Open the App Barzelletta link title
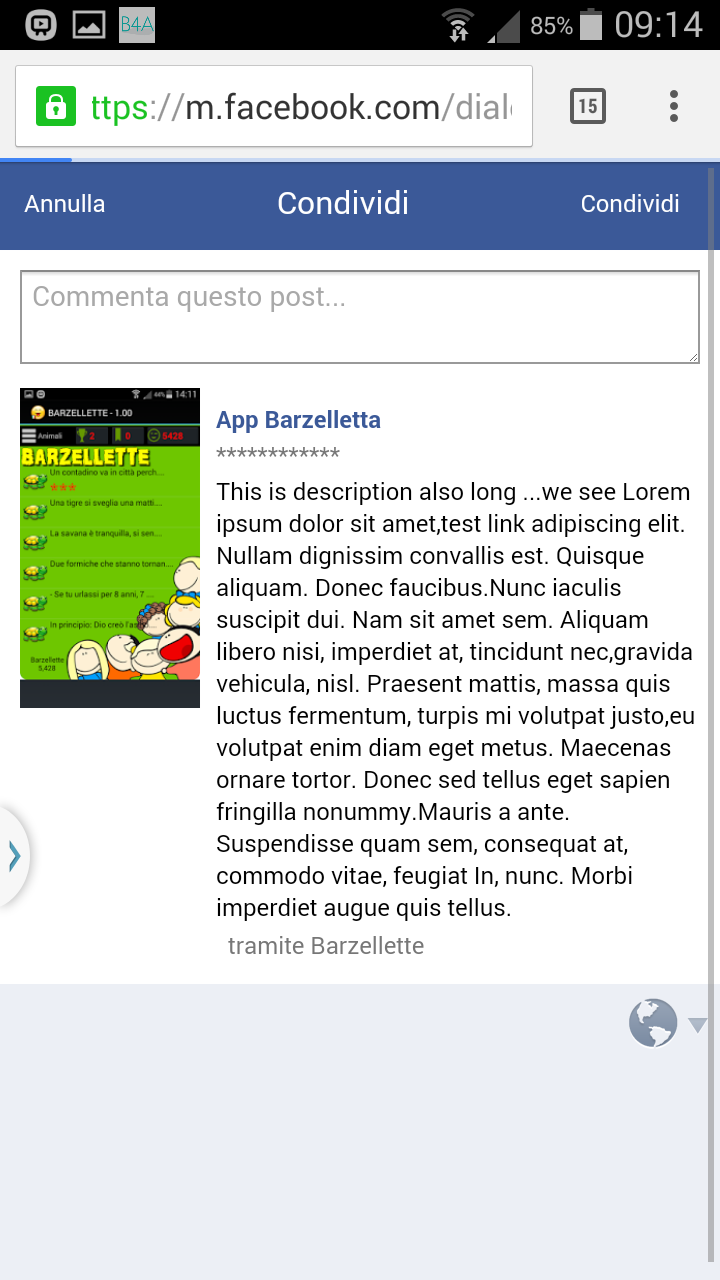The height and width of the screenshot is (1280, 720). pos(298,420)
